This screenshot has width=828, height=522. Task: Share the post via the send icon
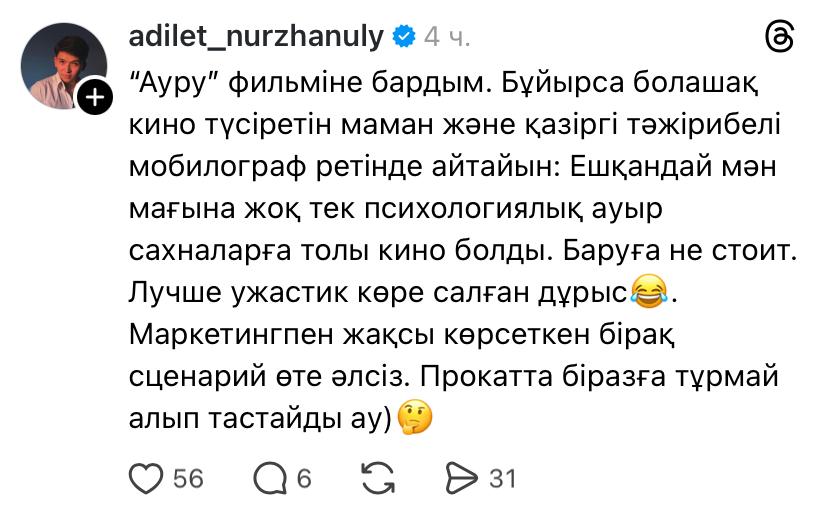(461, 478)
